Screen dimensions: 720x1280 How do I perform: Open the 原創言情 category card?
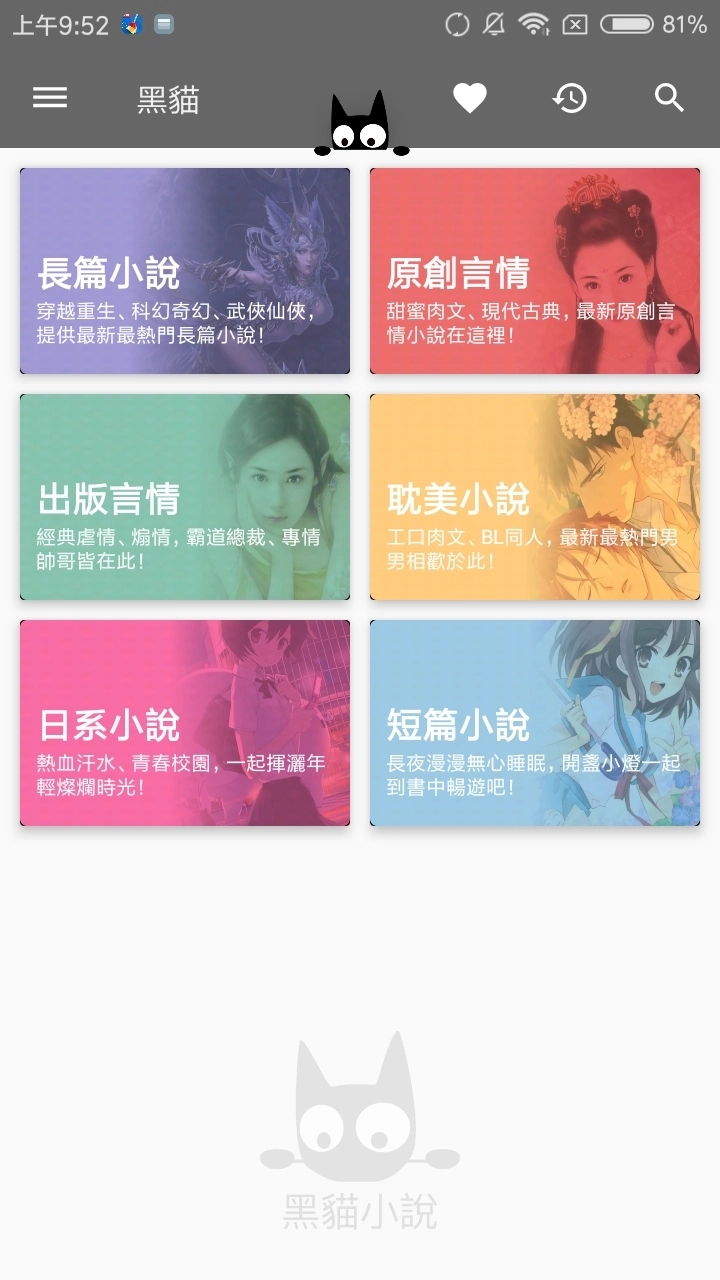click(x=535, y=270)
